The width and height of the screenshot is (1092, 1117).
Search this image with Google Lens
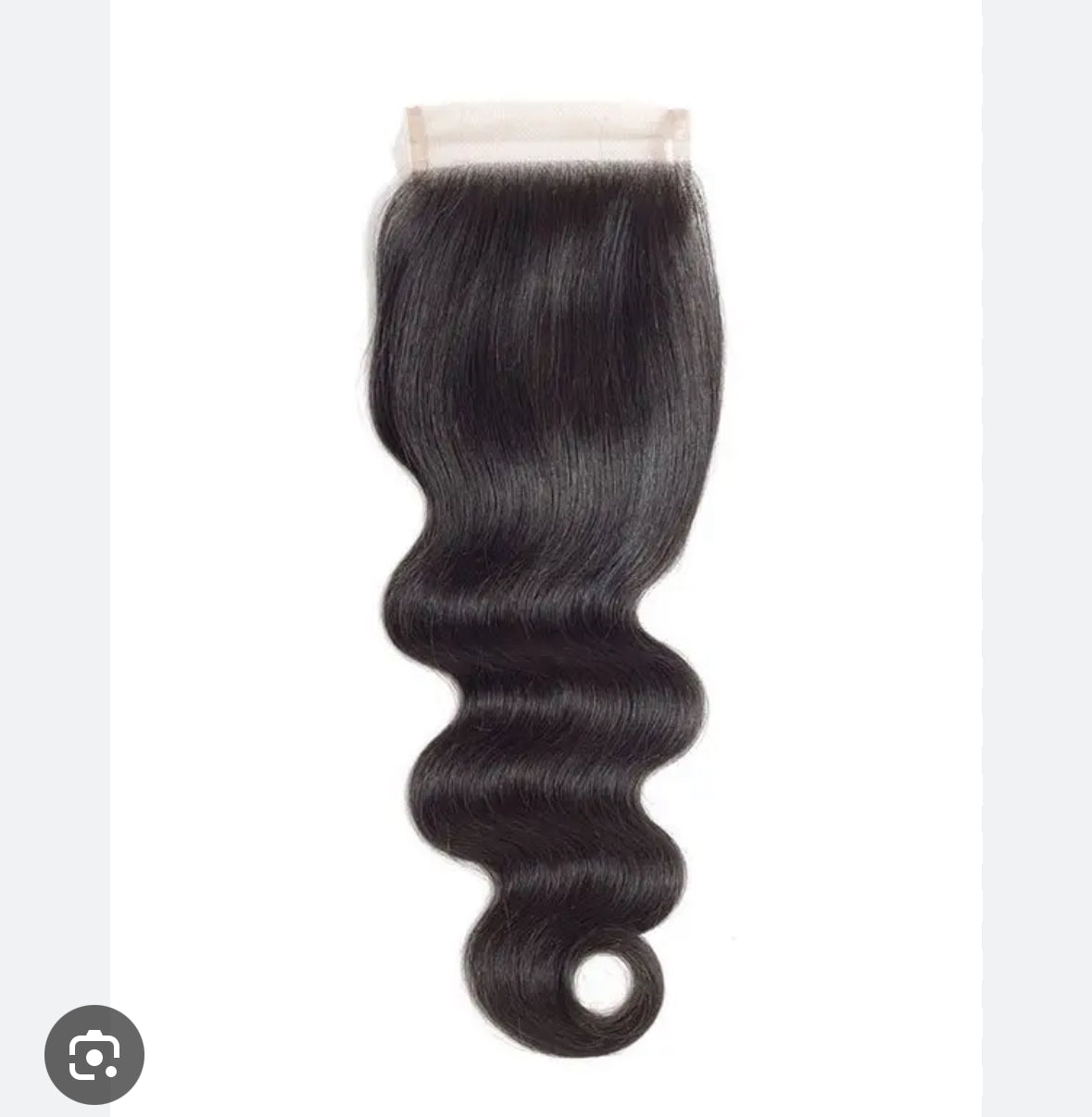coord(94,1054)
